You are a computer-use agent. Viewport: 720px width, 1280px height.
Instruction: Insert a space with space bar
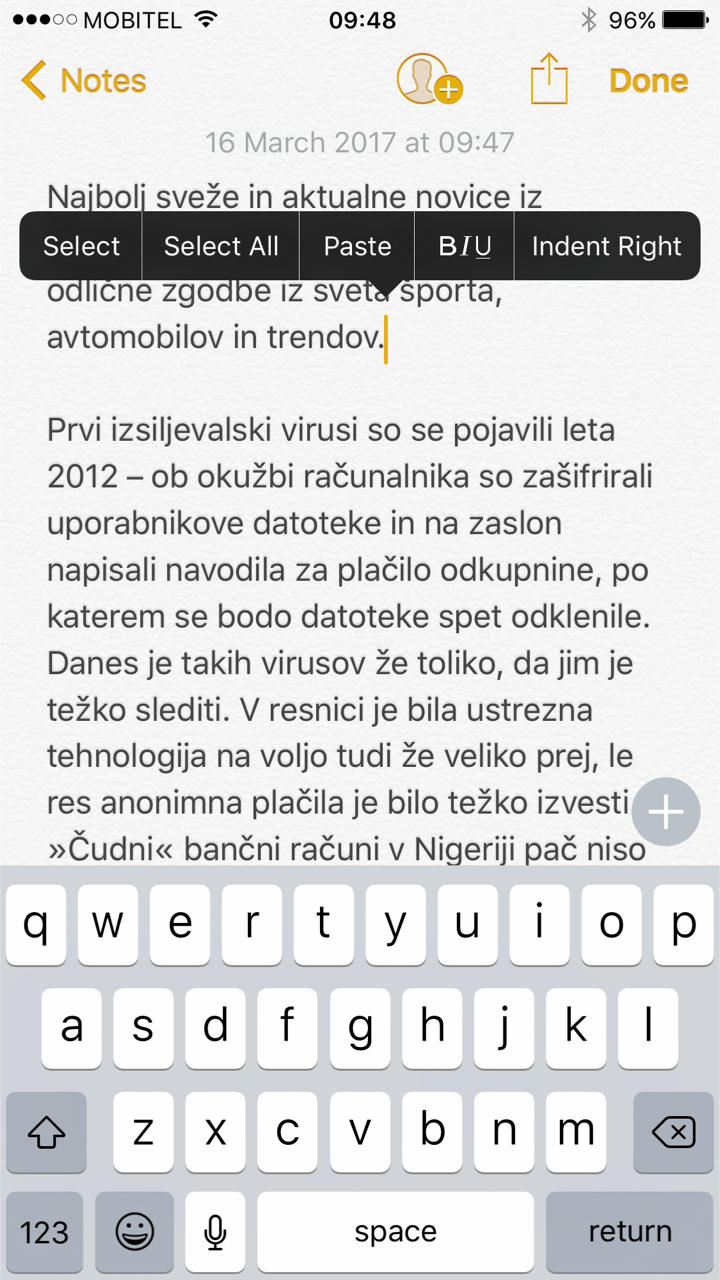pos(395,1232)
